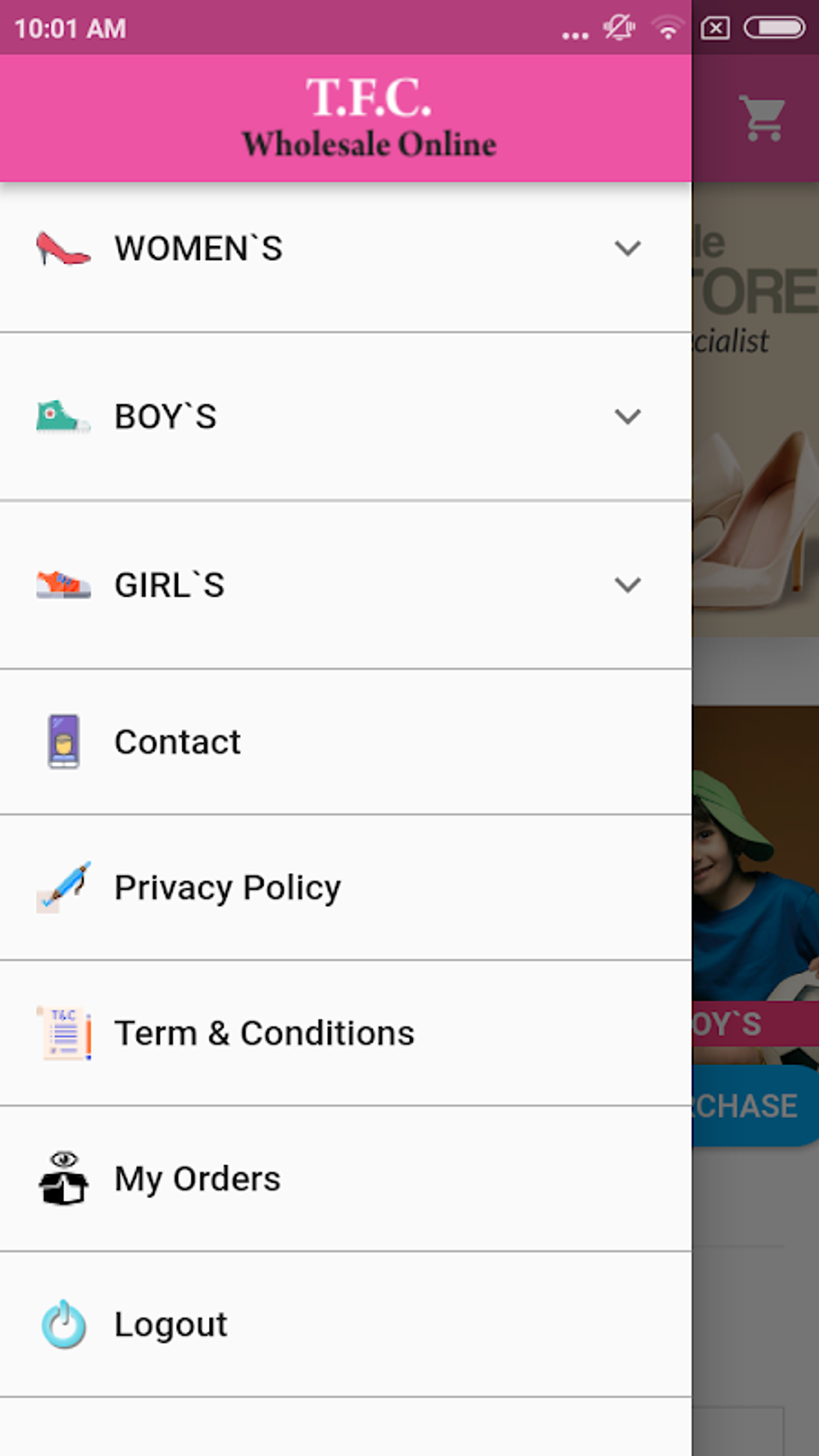Open My Orders

coord(198,1179)
